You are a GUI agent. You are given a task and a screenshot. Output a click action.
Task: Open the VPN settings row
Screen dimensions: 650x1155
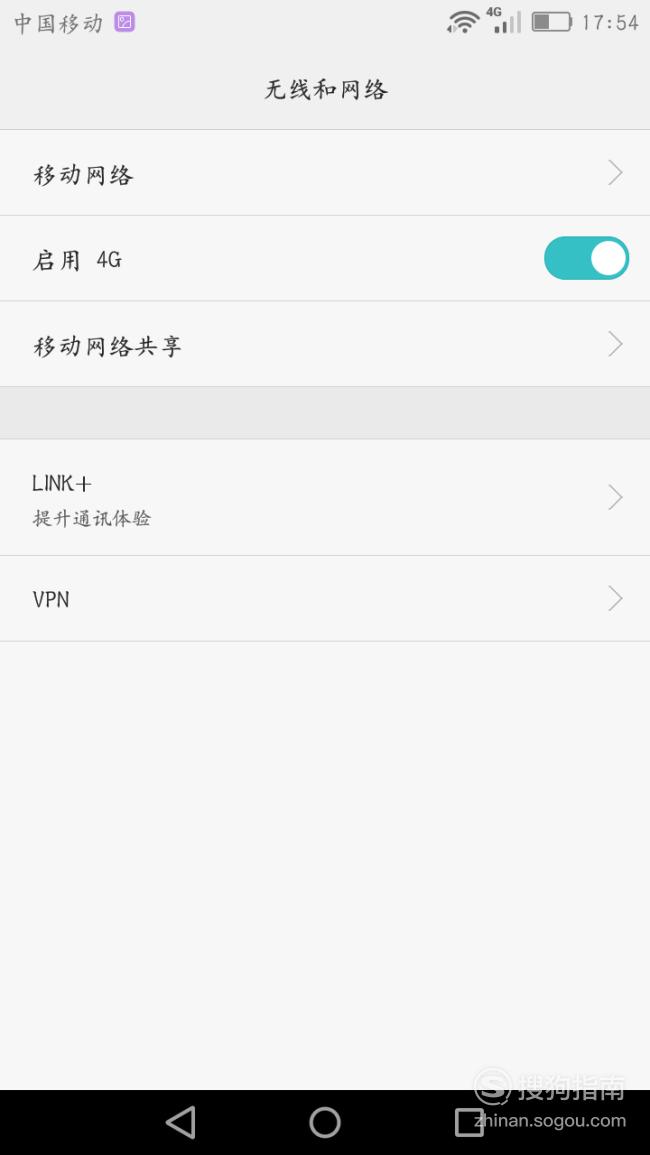click(x=325, y=599)
